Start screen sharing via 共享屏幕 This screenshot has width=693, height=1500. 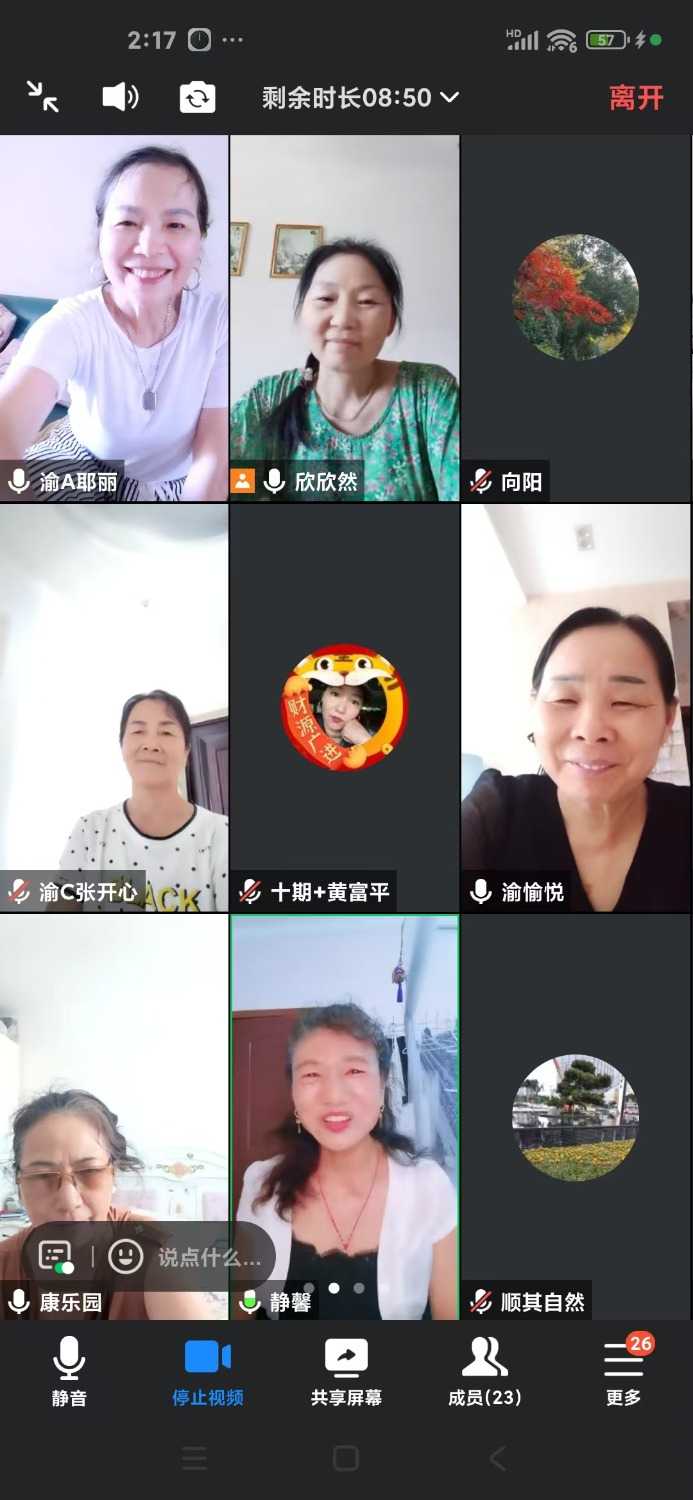click(x=346, y=1372)
